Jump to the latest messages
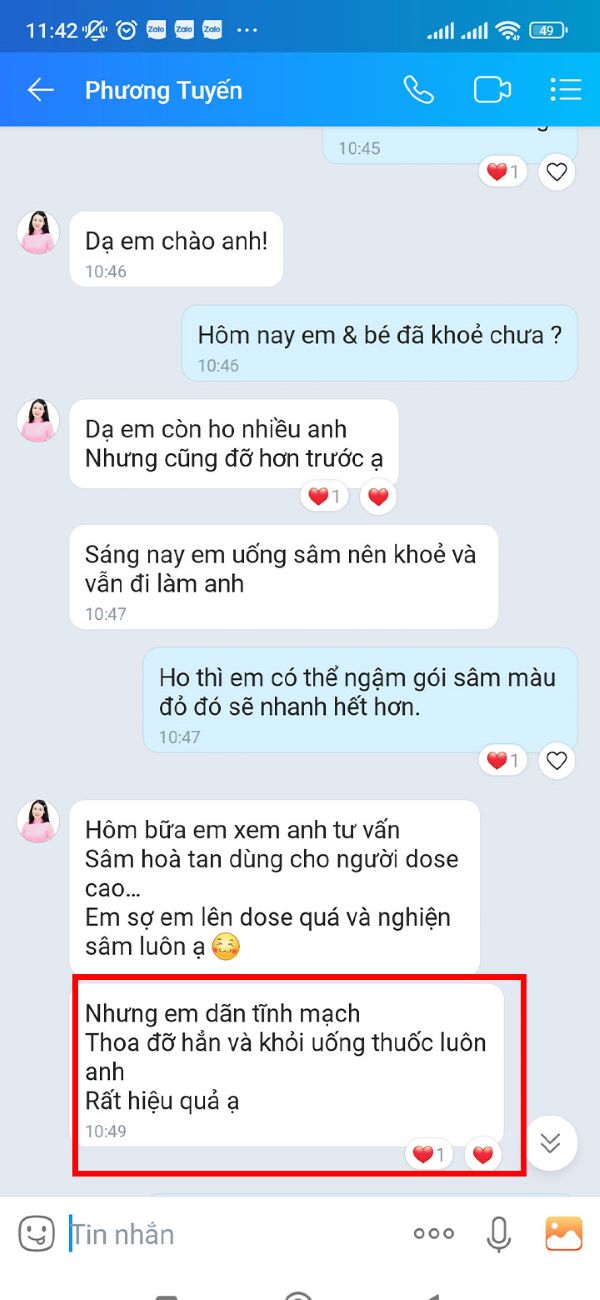 (550, 1143)
